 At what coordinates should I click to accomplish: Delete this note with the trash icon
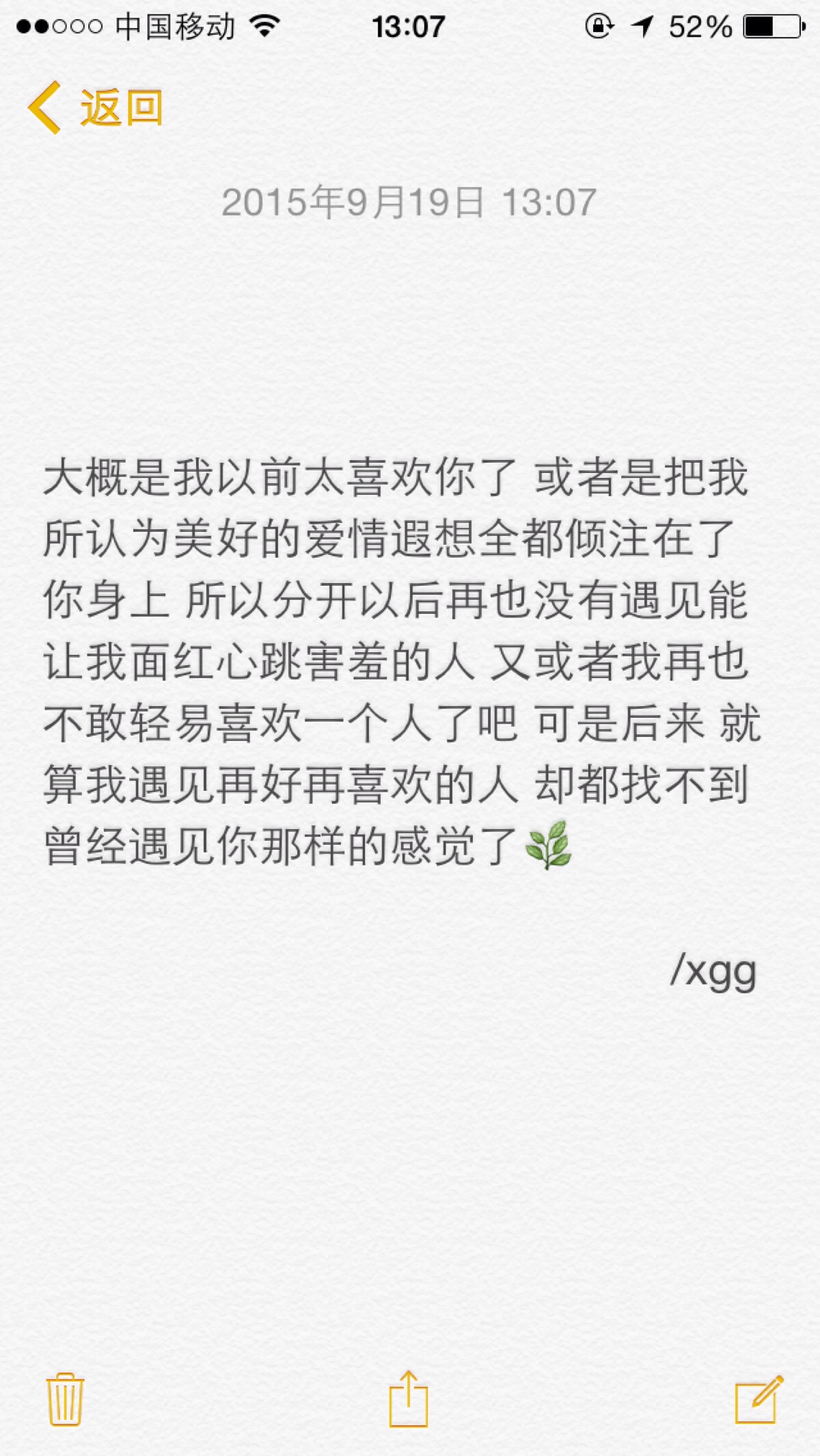tap(65, 1399)
